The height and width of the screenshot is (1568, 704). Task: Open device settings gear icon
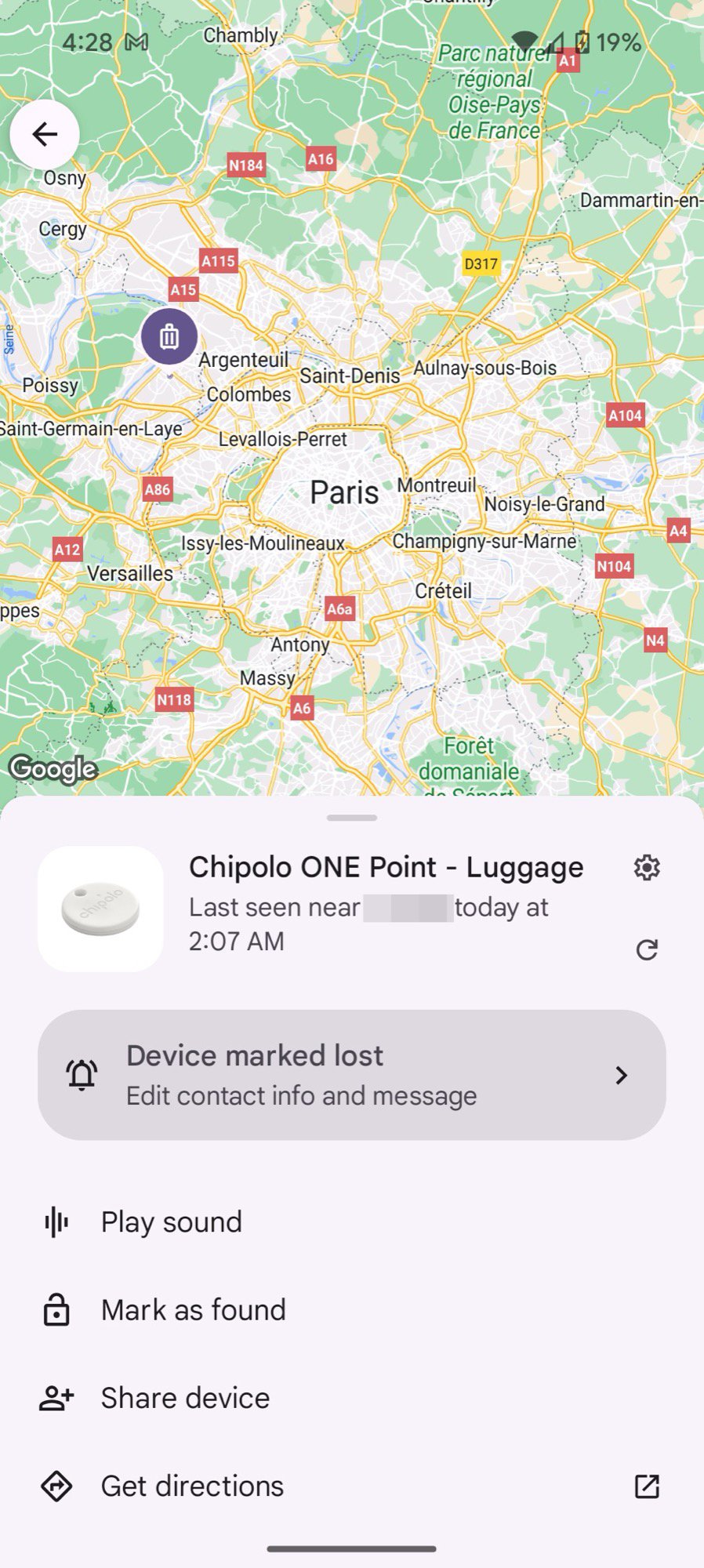pos(647,868)
